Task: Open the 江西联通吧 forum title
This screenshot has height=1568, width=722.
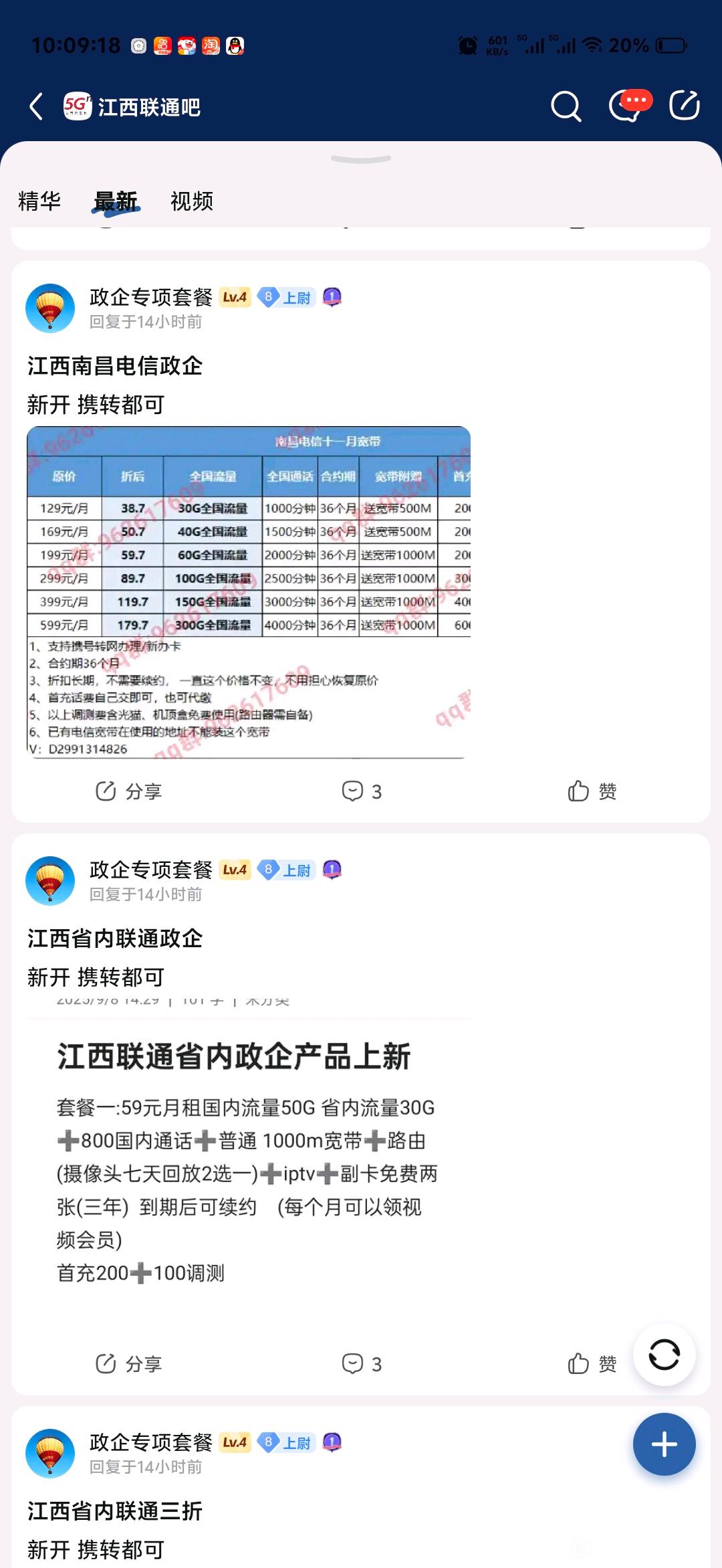Action: (x=149, y=107)
